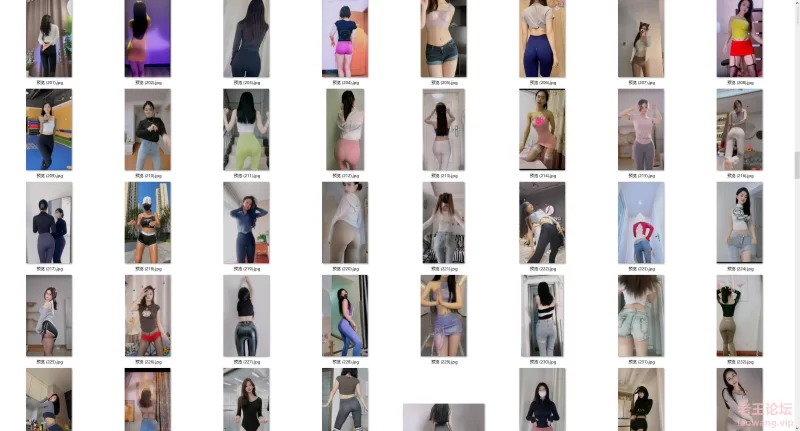Open the image file 预览 (201).jpg
The height and width of the screenshot is (431, 800).
point(48,38)
